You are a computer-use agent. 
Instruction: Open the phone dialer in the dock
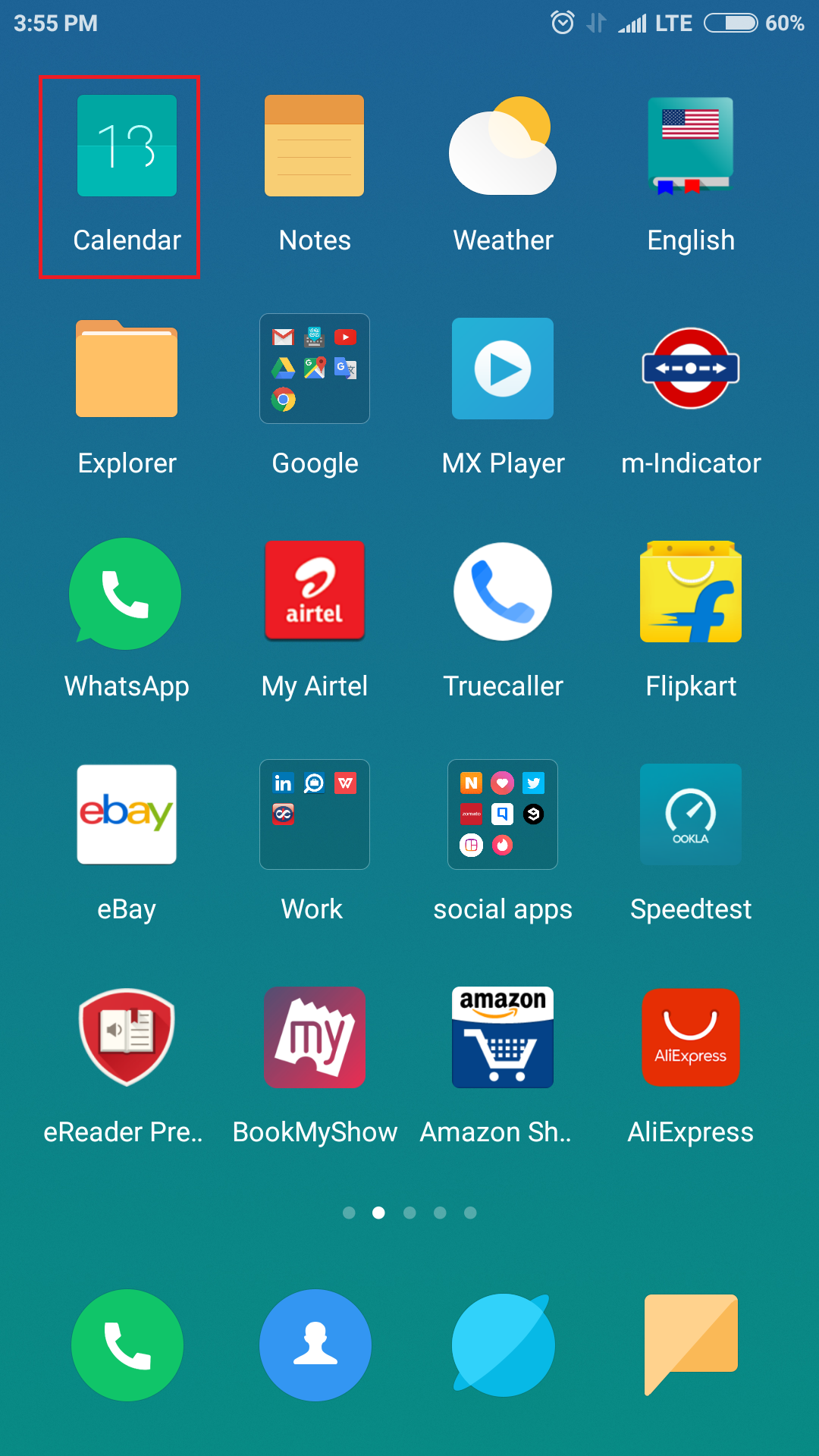[x=127, y=1345]
